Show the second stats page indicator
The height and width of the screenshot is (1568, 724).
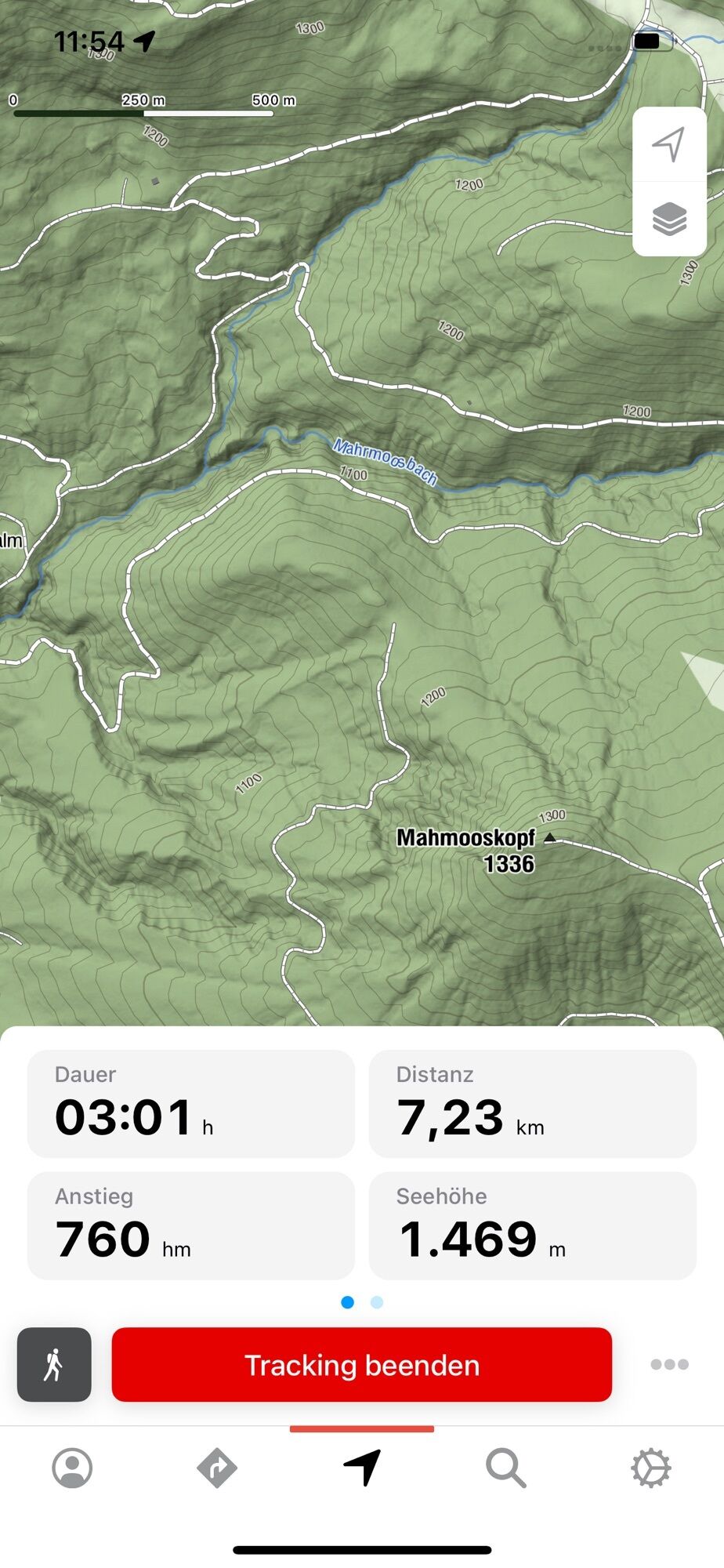377,1302
